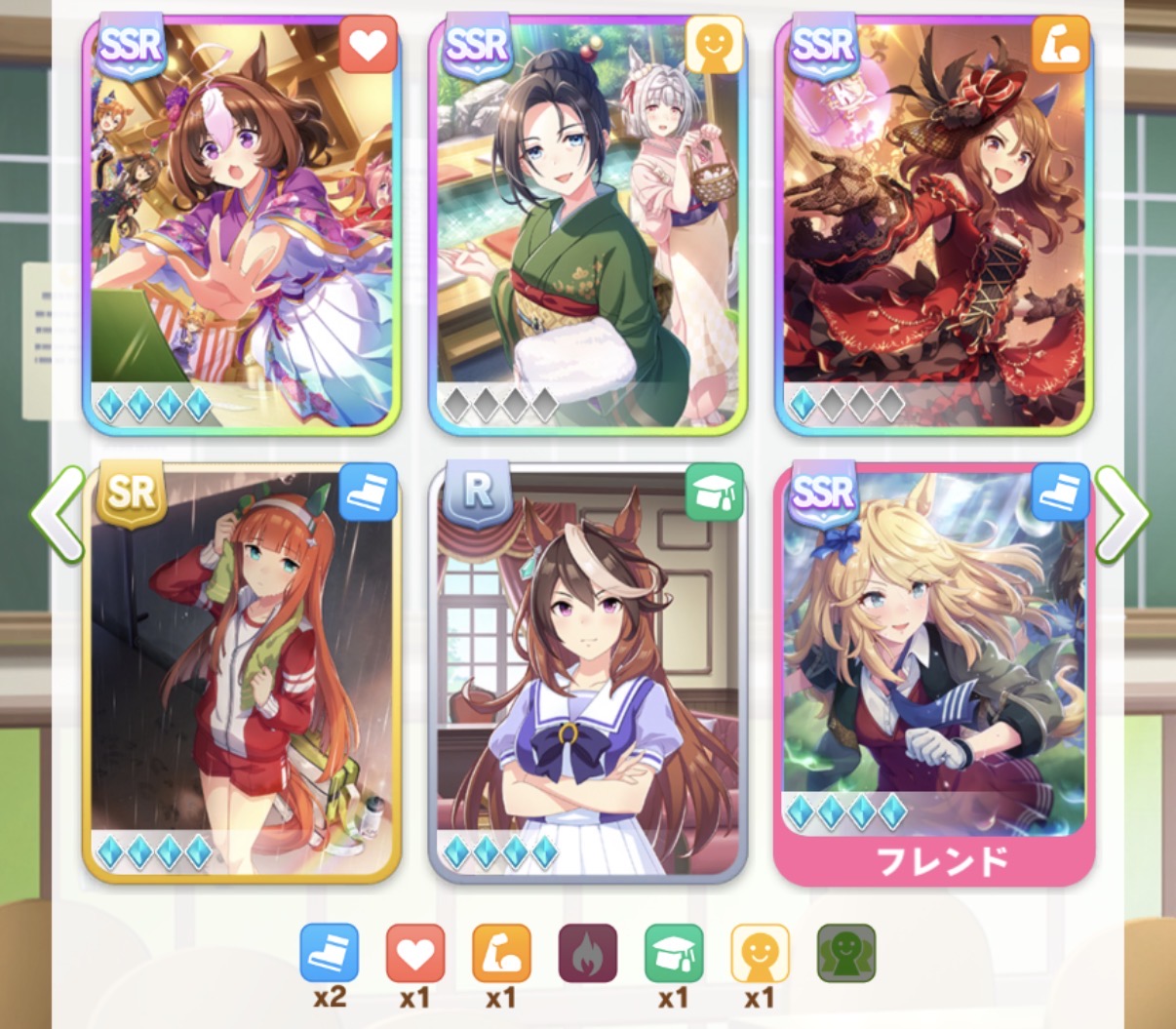The width and height of the screenshot is (1176, 1029).
Task: Select the R sailor uniform card
Action: [587, 673]
